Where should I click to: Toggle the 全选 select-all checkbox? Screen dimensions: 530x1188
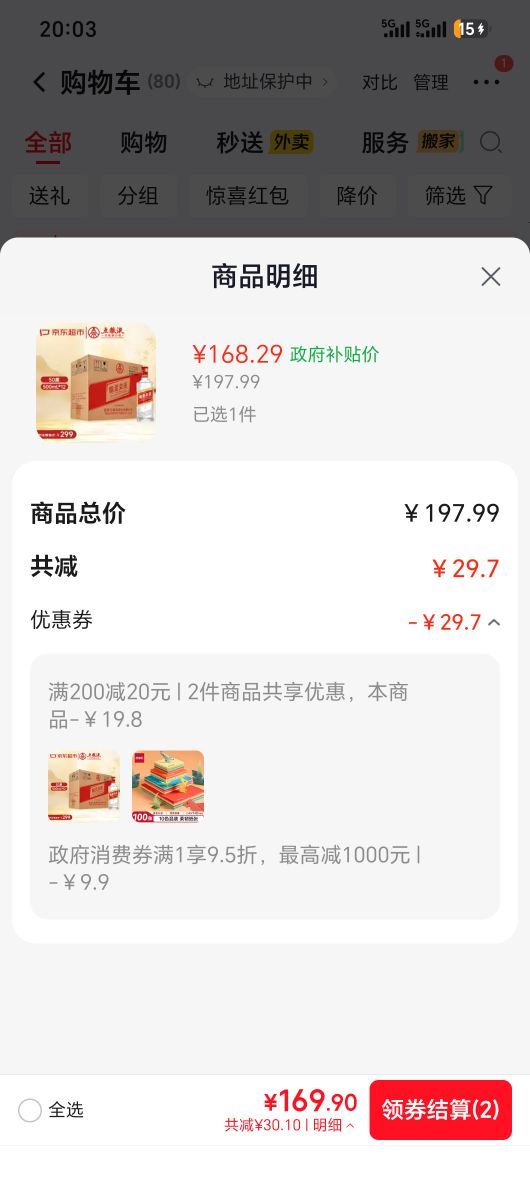coord(30,1111)
